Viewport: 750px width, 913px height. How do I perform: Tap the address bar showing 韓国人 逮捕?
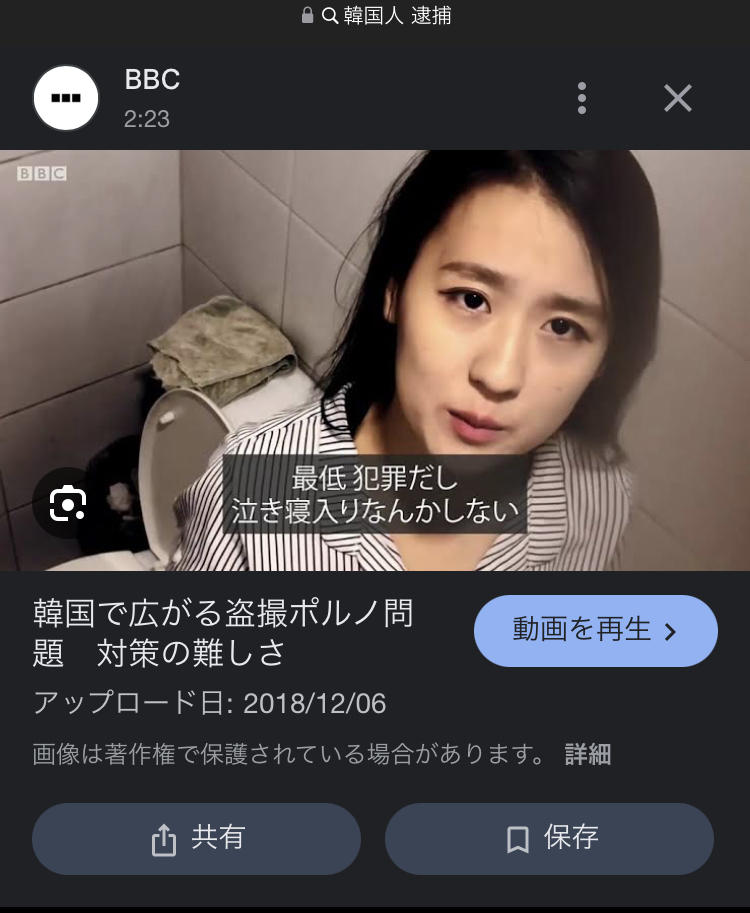tap(375, 16)
